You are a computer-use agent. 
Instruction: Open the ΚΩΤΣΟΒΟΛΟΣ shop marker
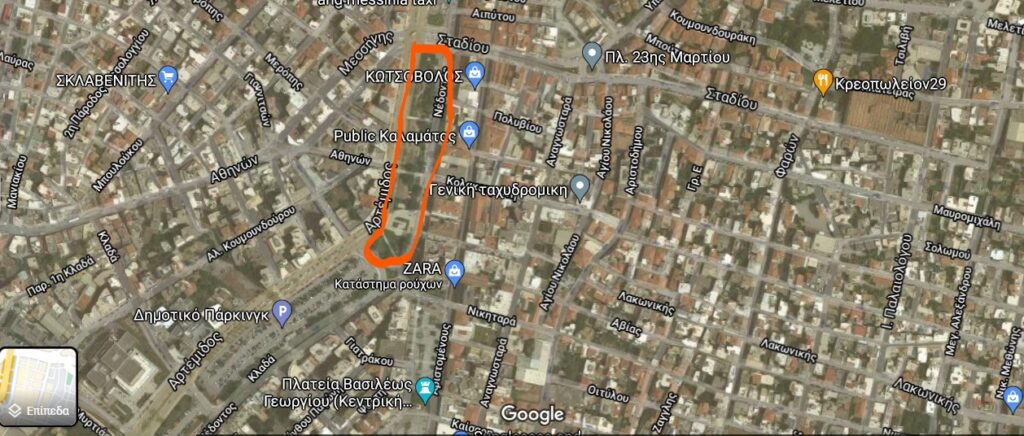click(x=475, y=72)
